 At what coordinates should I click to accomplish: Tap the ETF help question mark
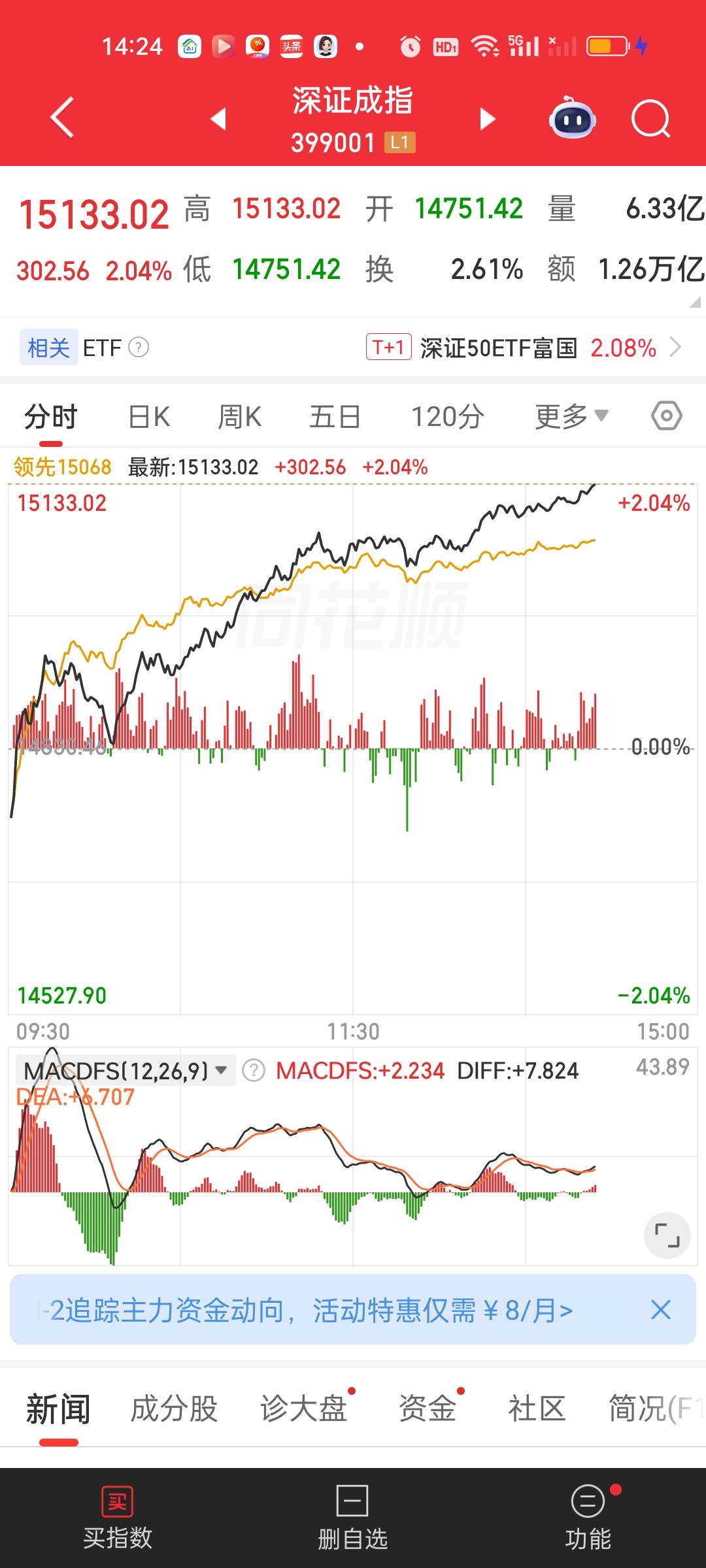point(139,348)
